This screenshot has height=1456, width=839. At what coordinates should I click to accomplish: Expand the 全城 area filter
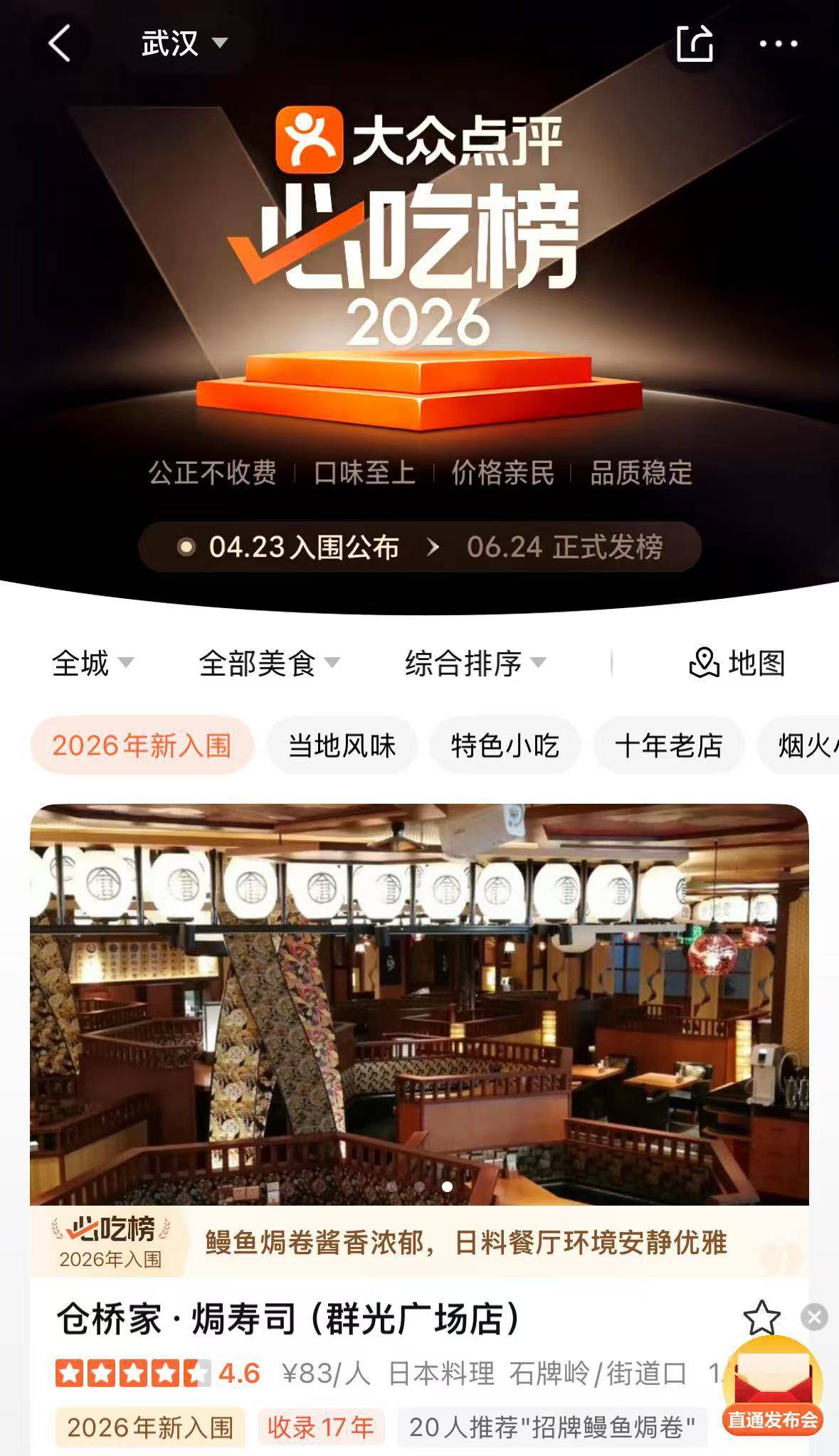pos(93,664)
